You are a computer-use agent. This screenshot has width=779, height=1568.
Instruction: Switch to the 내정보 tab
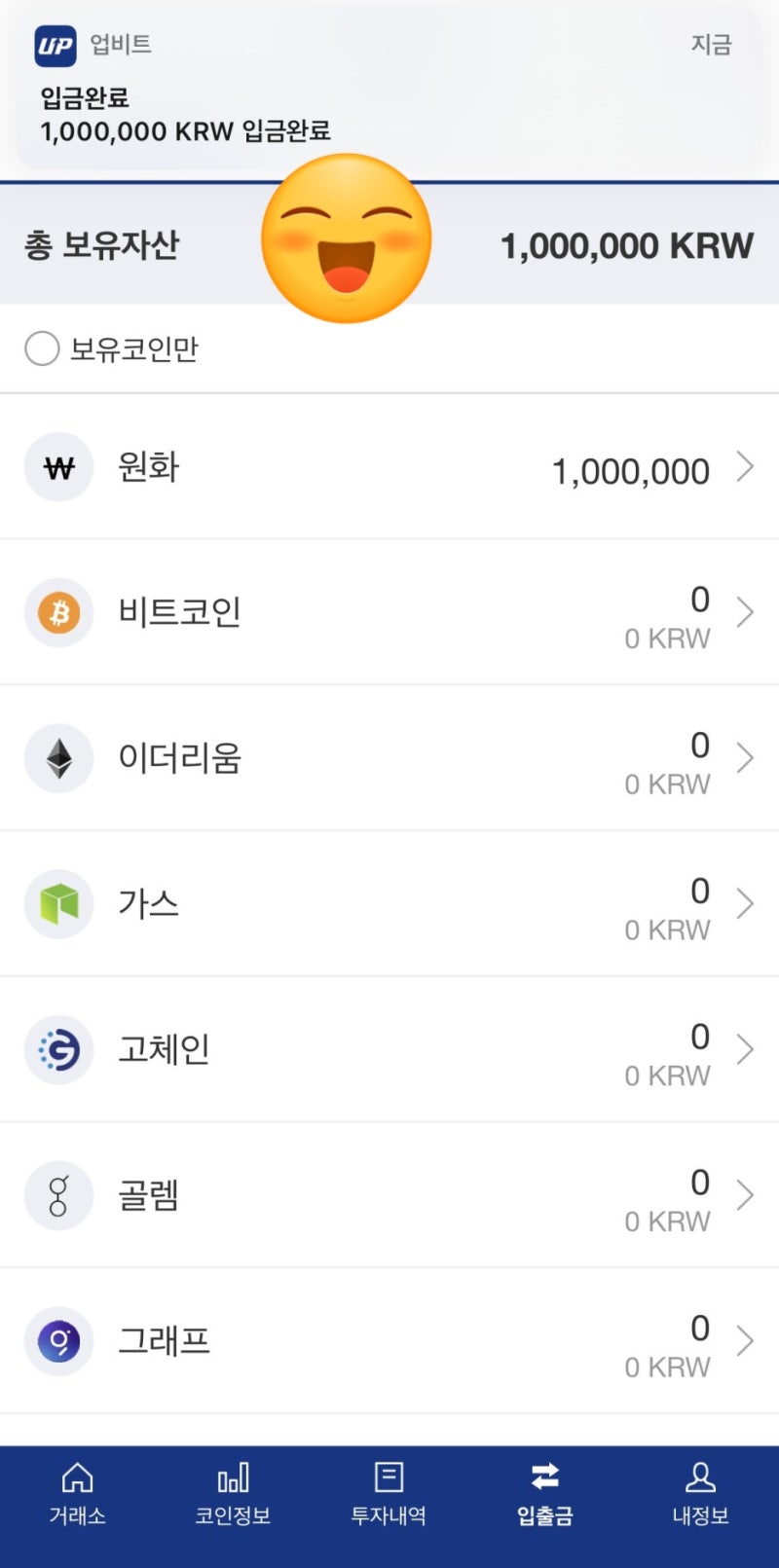tap(700, 1493)
